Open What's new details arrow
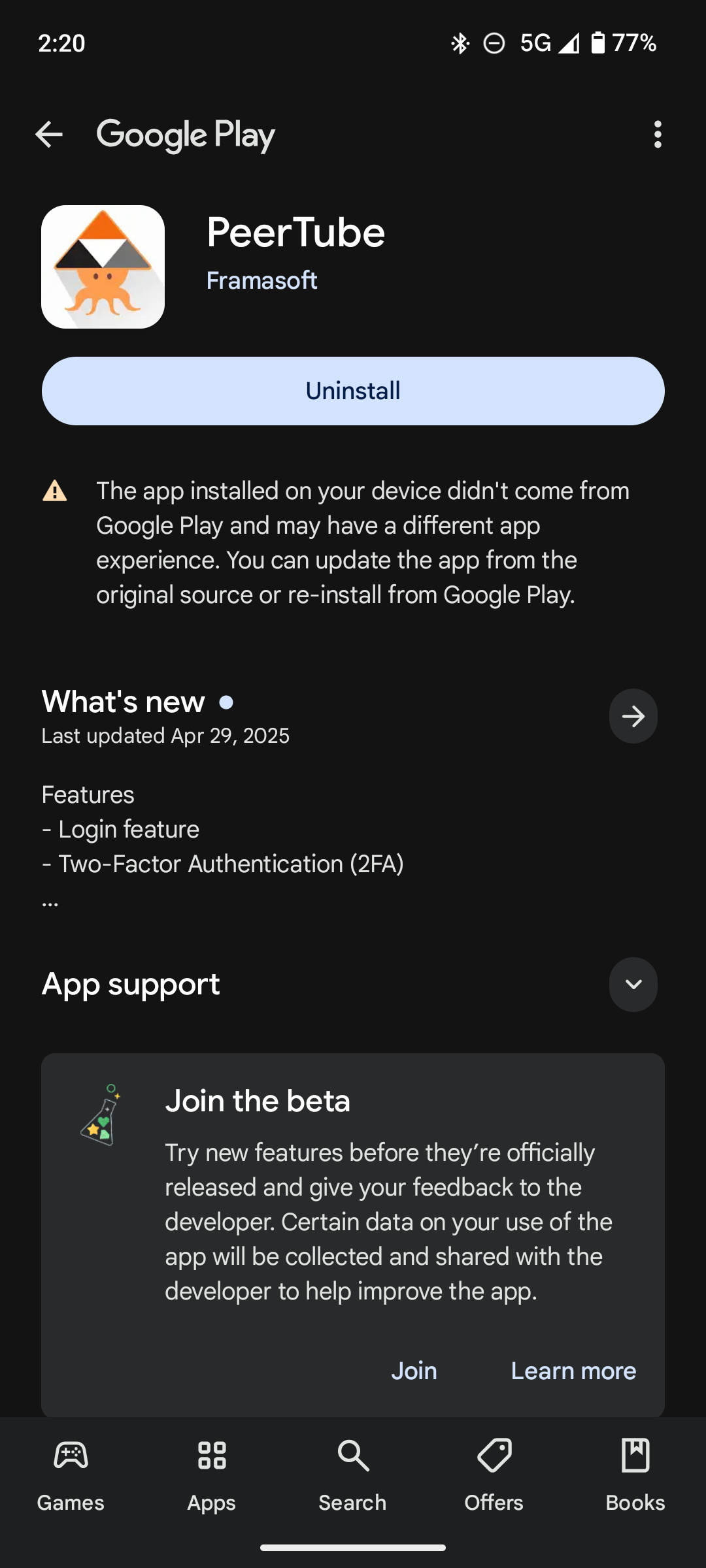This screenshot has height=1568, width=706. click(x=633, y=716)
